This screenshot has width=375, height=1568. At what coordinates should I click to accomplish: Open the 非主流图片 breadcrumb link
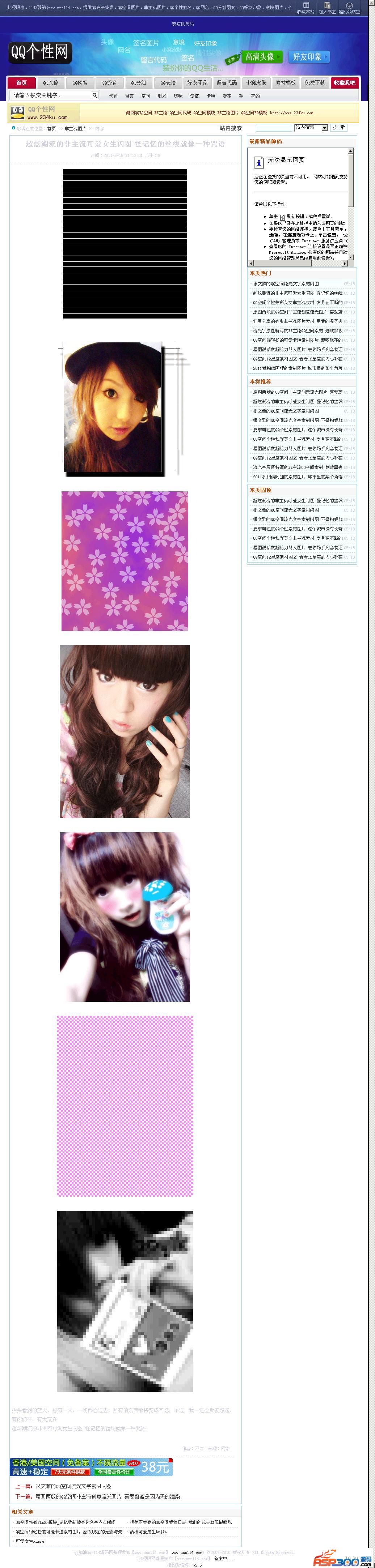pos(76,129)
